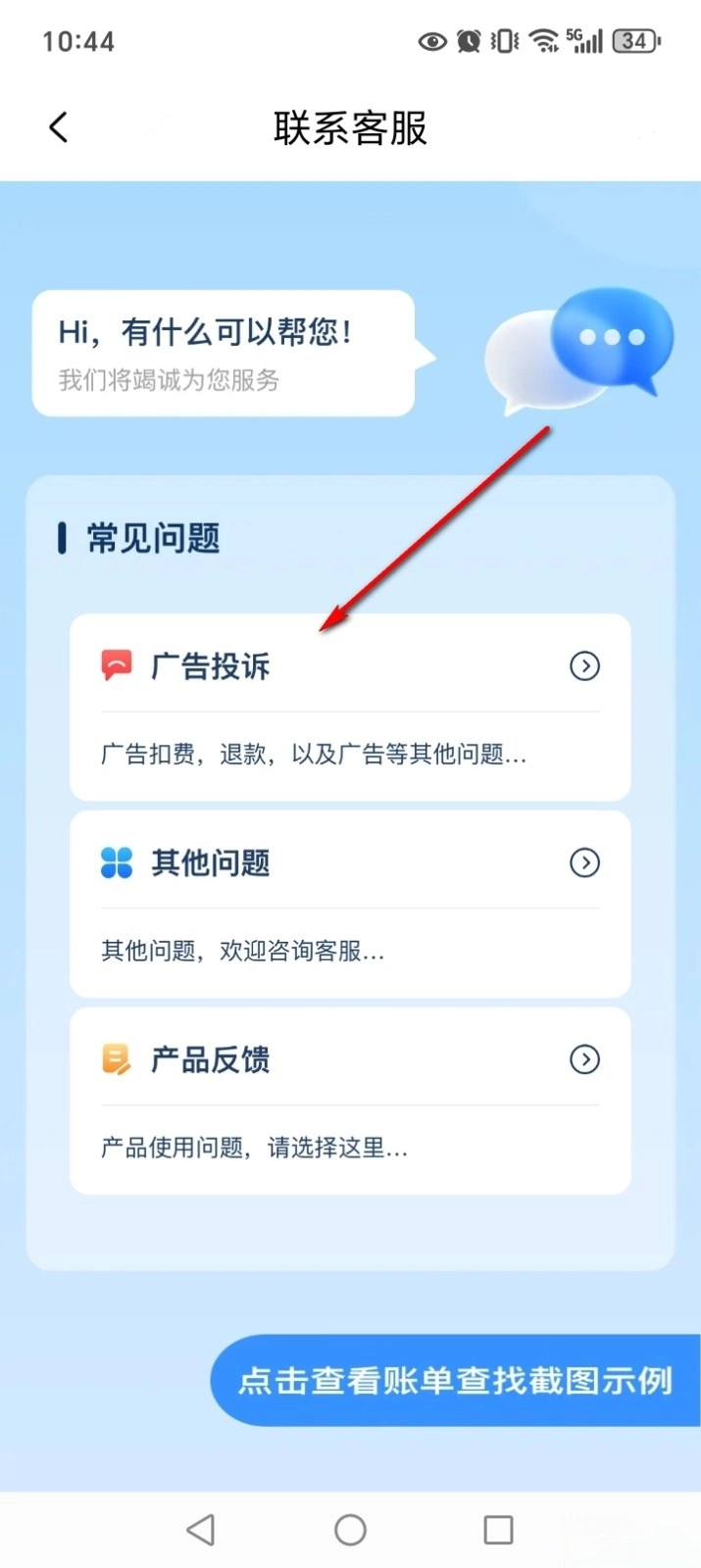This screenshot has height=1568, width=701.
Task: Tap 点击查看账单查找截图示例 button
Action: point(456,1381)
